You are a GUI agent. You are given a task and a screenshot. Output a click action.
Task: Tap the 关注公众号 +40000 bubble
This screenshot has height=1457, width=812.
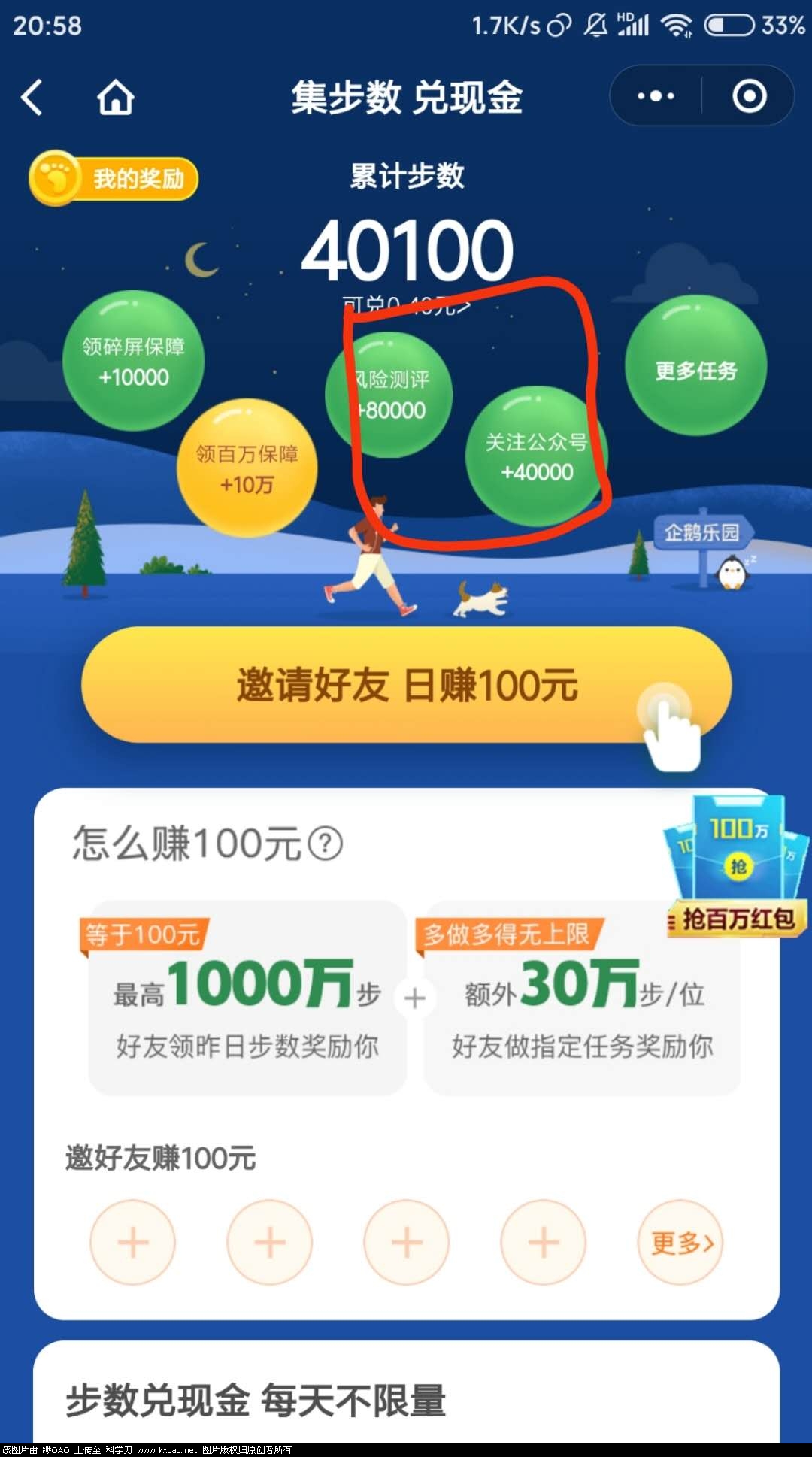click(x=535, y=456)
